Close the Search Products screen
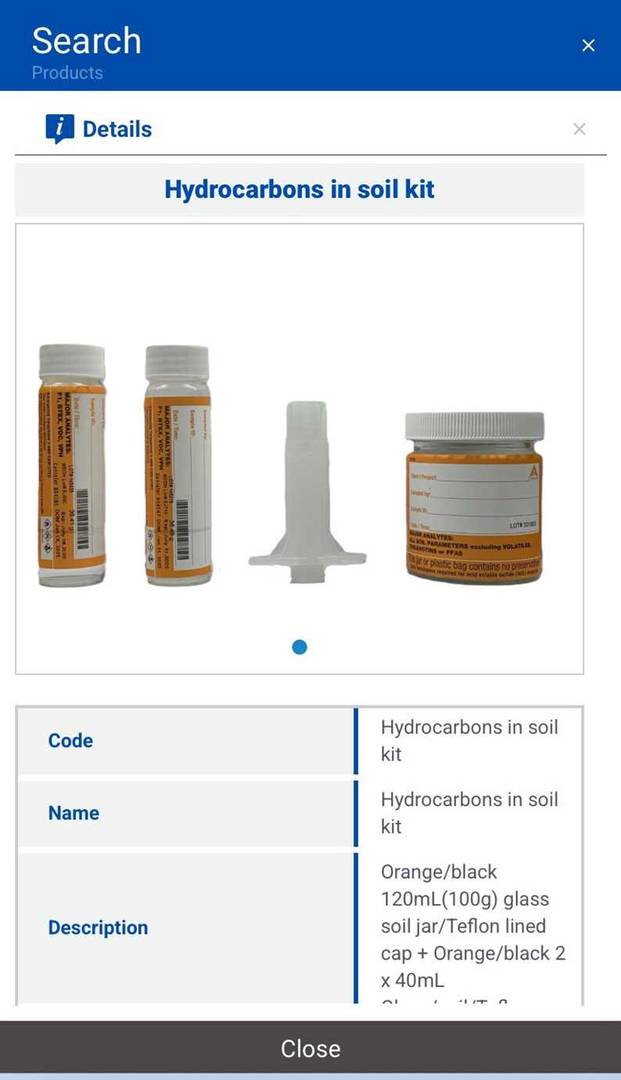This screenshot has height=1080, width=621. pos(588,45)
